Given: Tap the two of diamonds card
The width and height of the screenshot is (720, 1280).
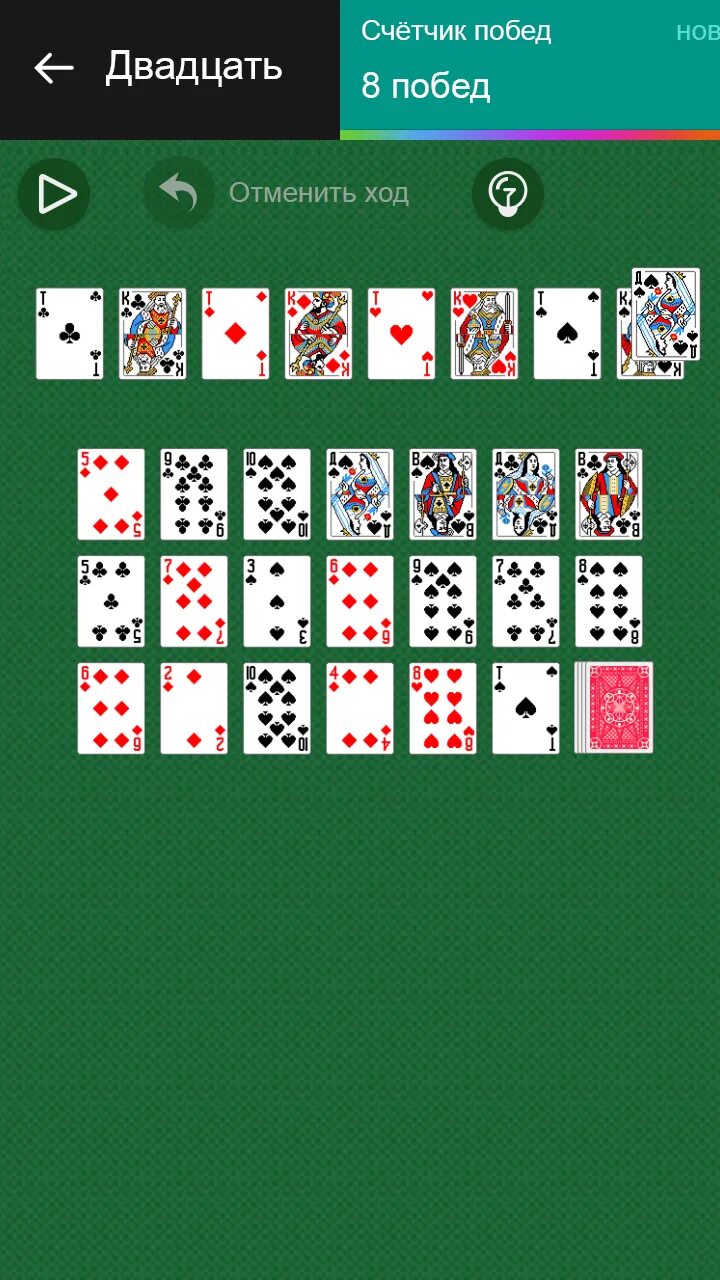Looking at the screenshot, I should (x=193, y=708).
